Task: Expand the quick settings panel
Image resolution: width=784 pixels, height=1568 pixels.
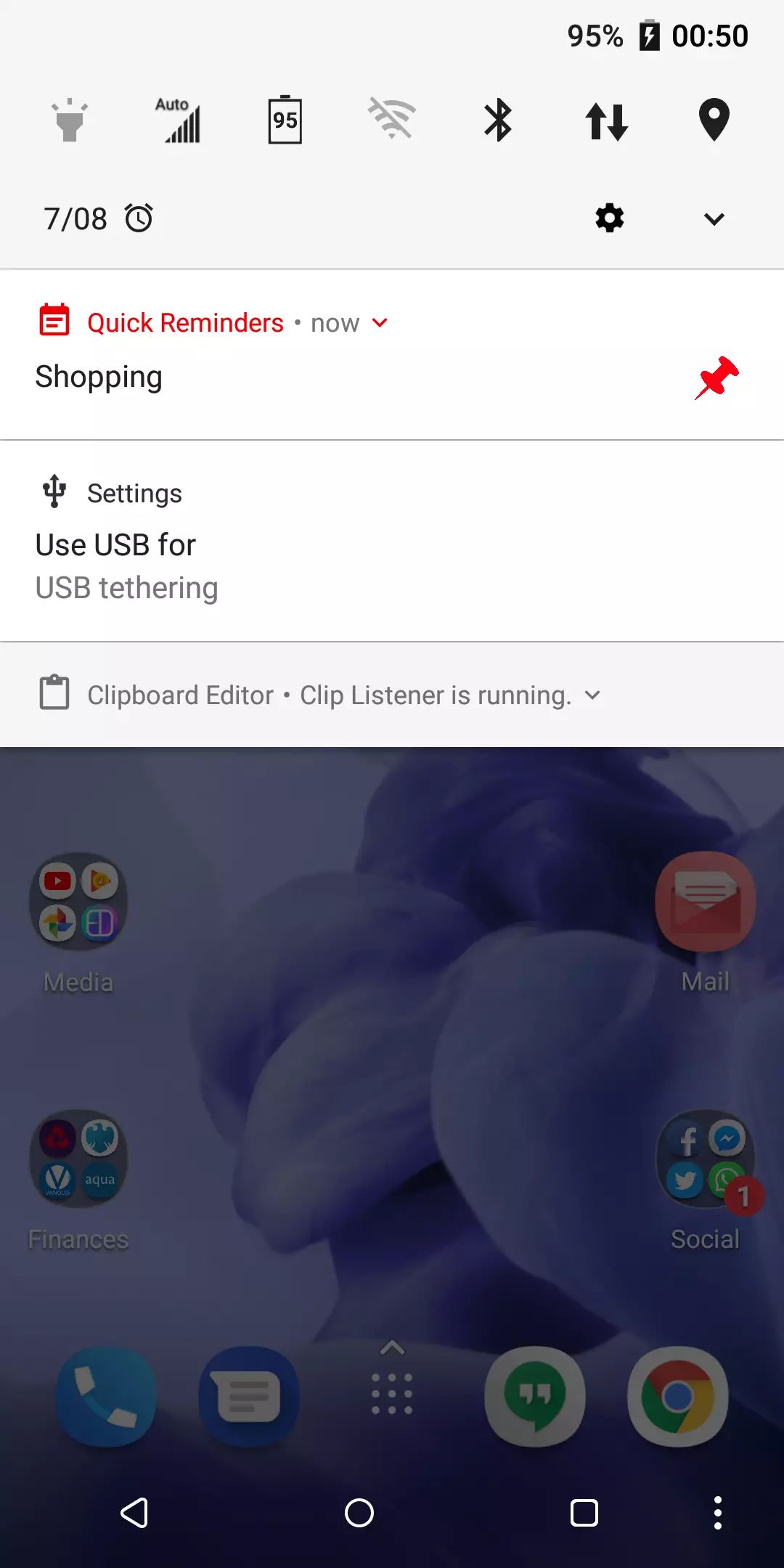Action: tap(714, 219)
